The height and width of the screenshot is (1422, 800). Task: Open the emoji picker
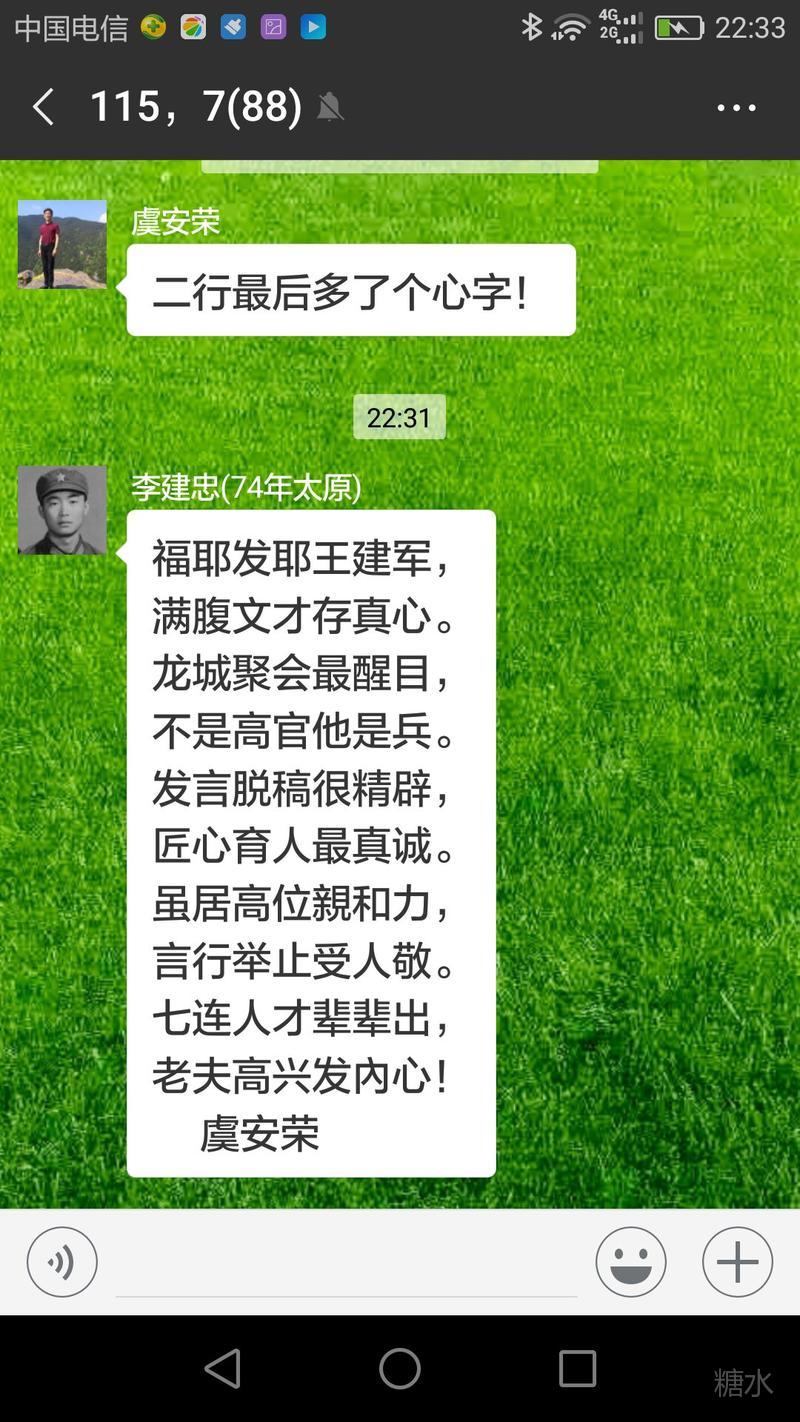(631, 1262)
